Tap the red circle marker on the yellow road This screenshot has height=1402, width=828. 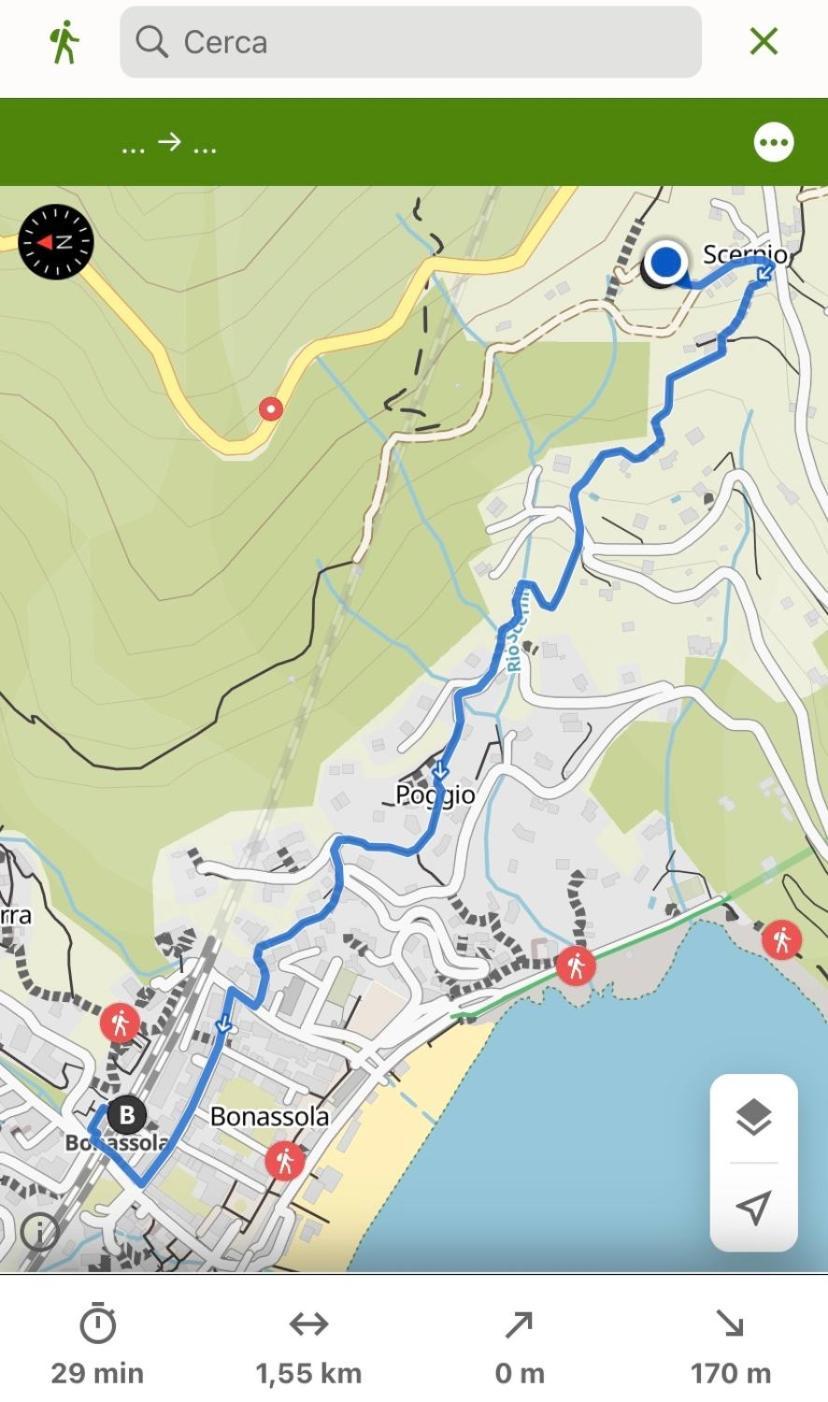point(270,408)
